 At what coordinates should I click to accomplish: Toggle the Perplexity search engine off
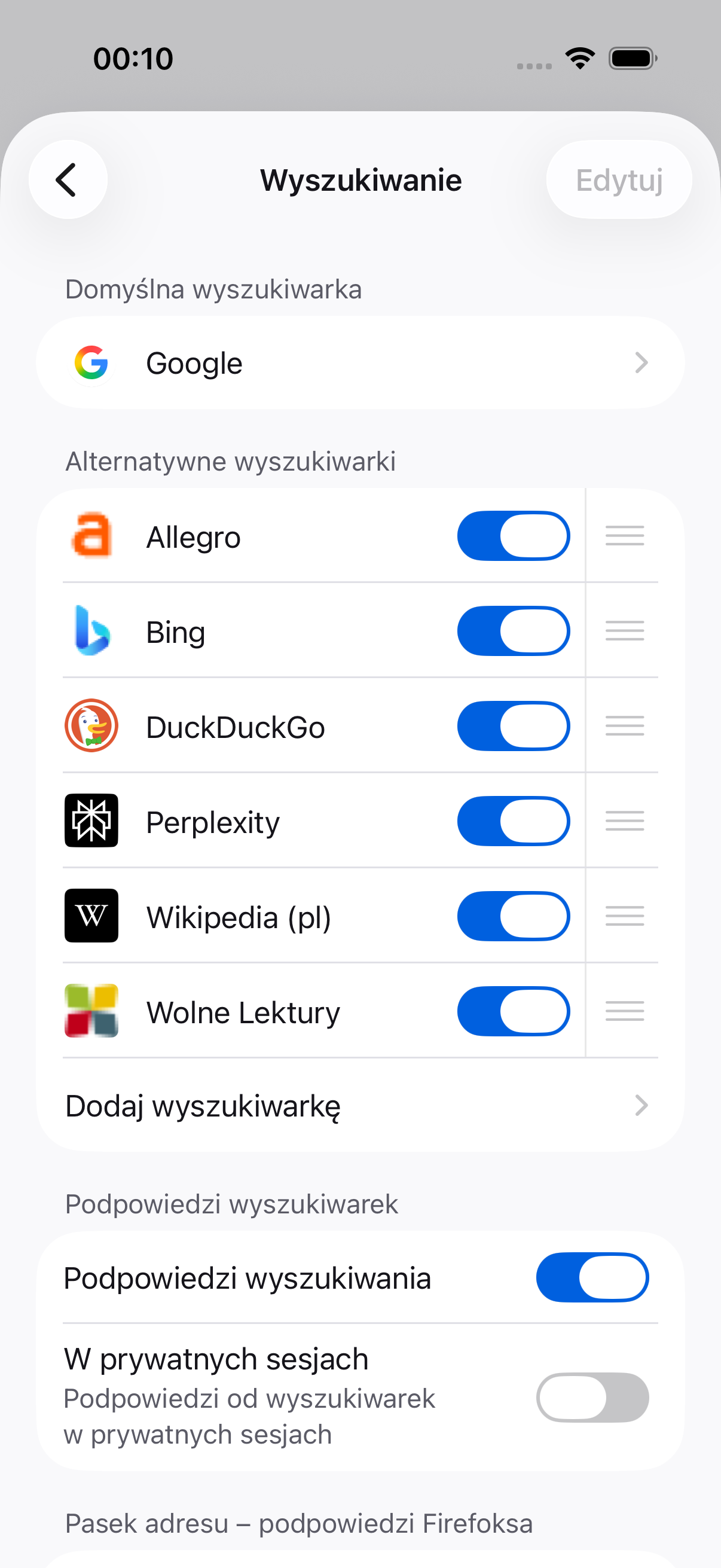click(x=513, y=821)
